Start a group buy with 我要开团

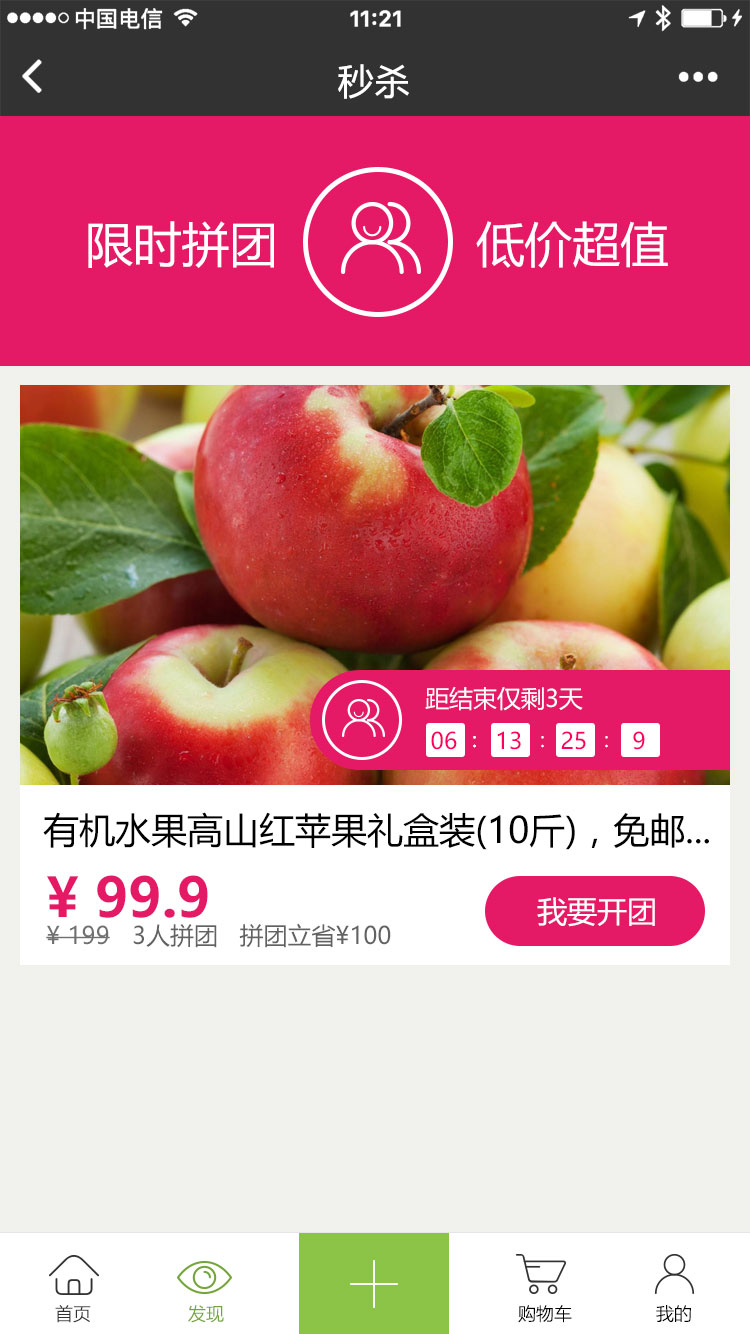tap(595, 911)
